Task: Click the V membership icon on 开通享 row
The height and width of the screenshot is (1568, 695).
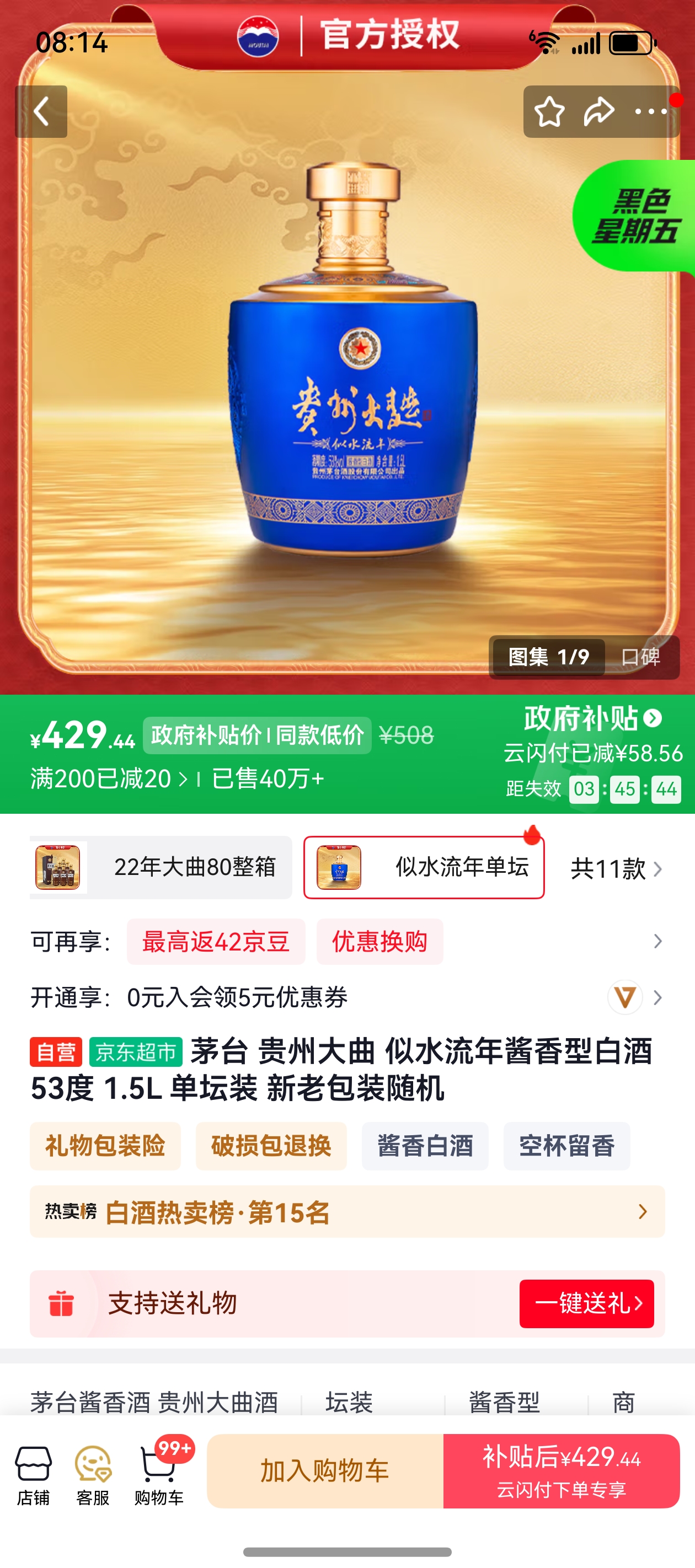Action: point(625,997)
